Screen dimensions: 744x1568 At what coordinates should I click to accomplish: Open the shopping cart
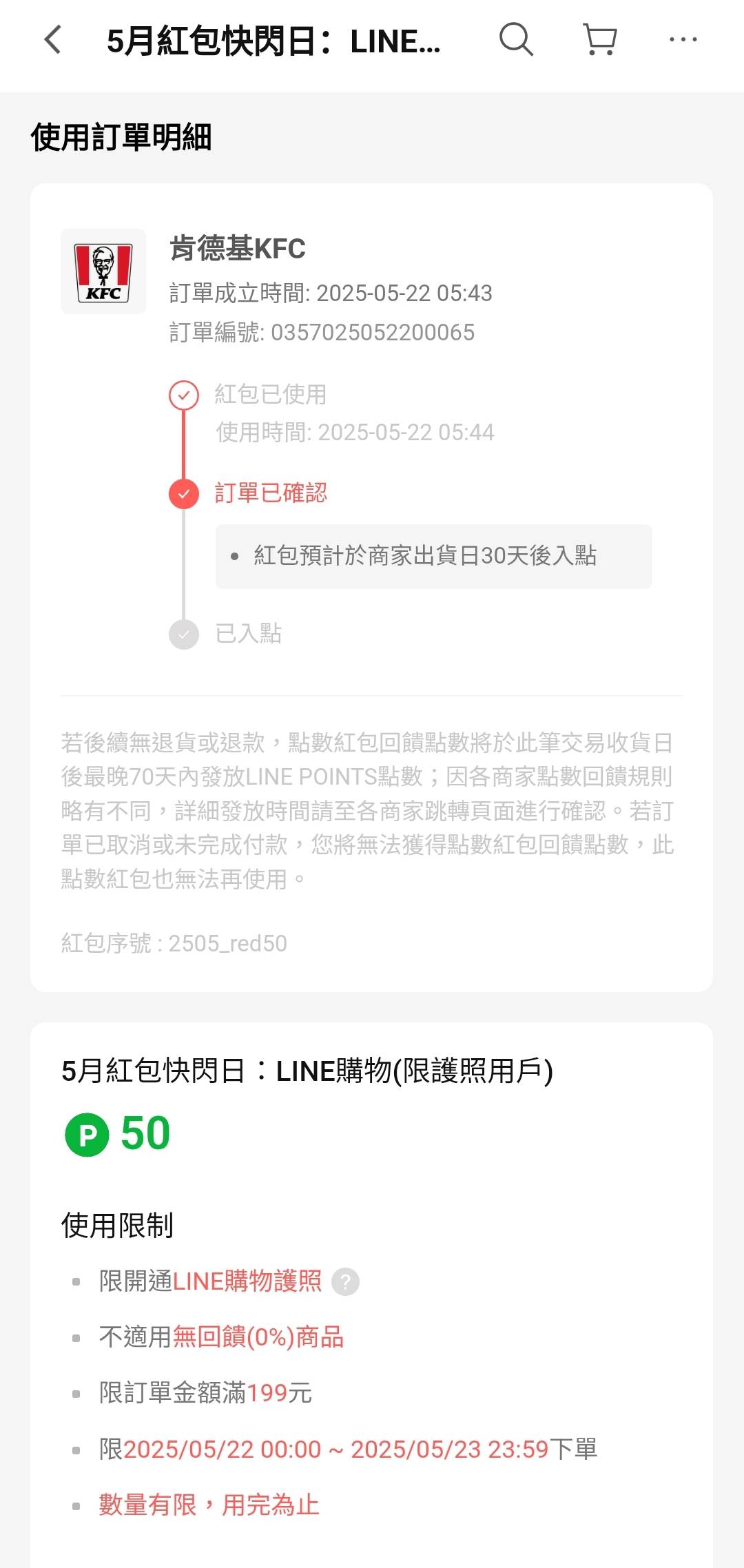[600, 40]
